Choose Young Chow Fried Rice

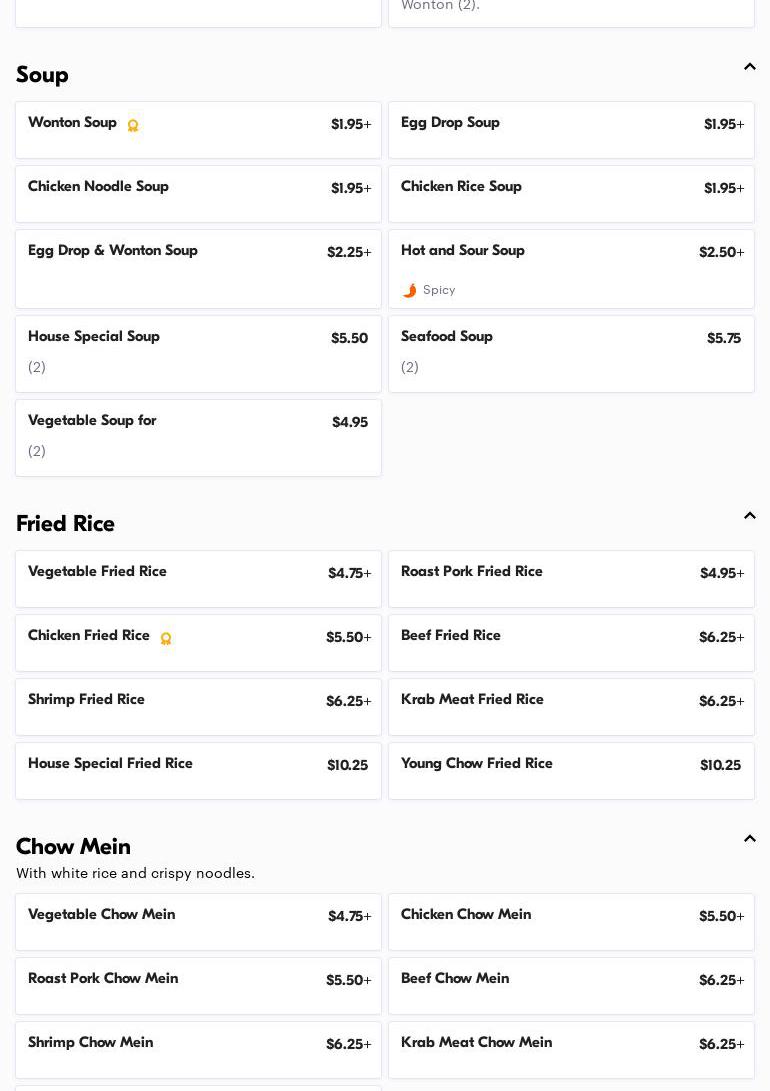(571, 771)
